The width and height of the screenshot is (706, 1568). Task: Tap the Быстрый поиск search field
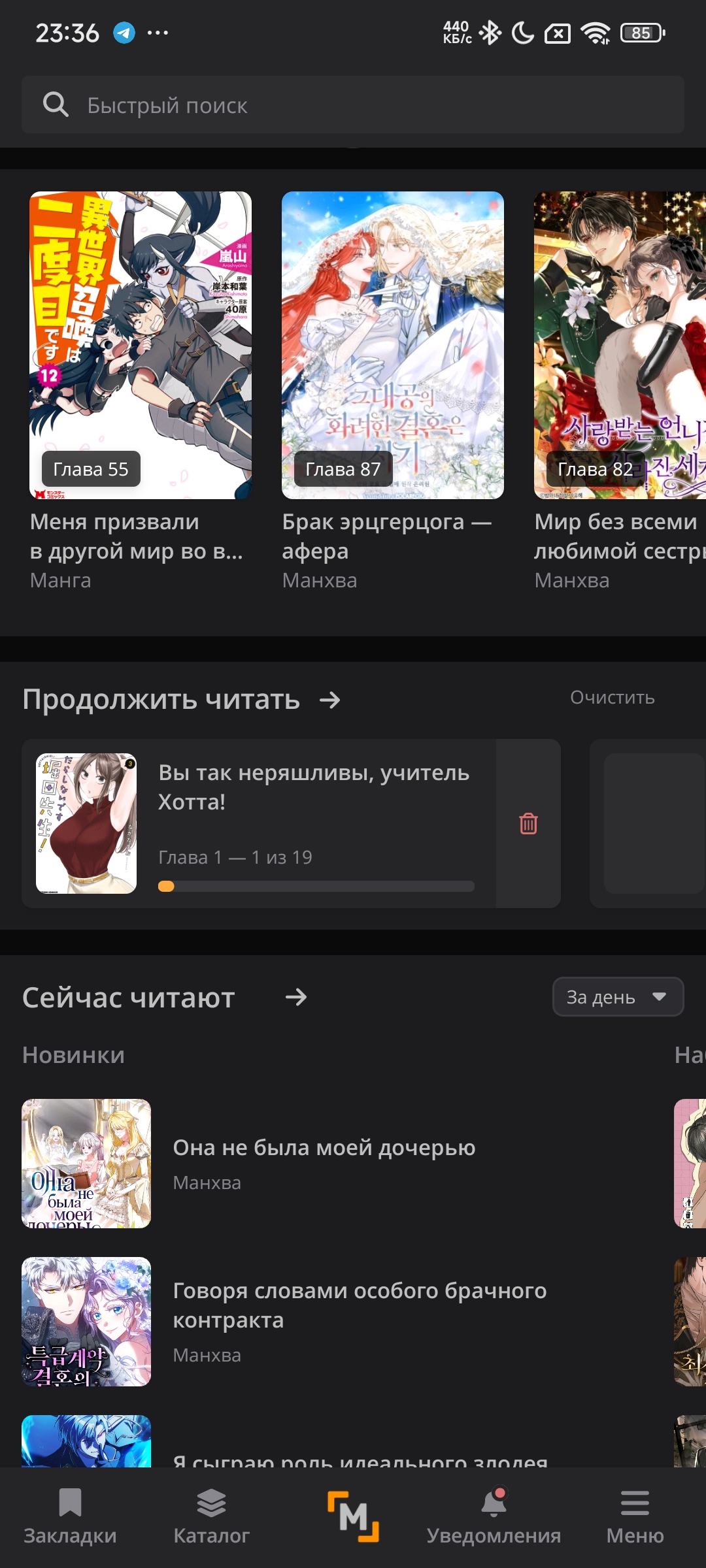(x=353, y=105)
